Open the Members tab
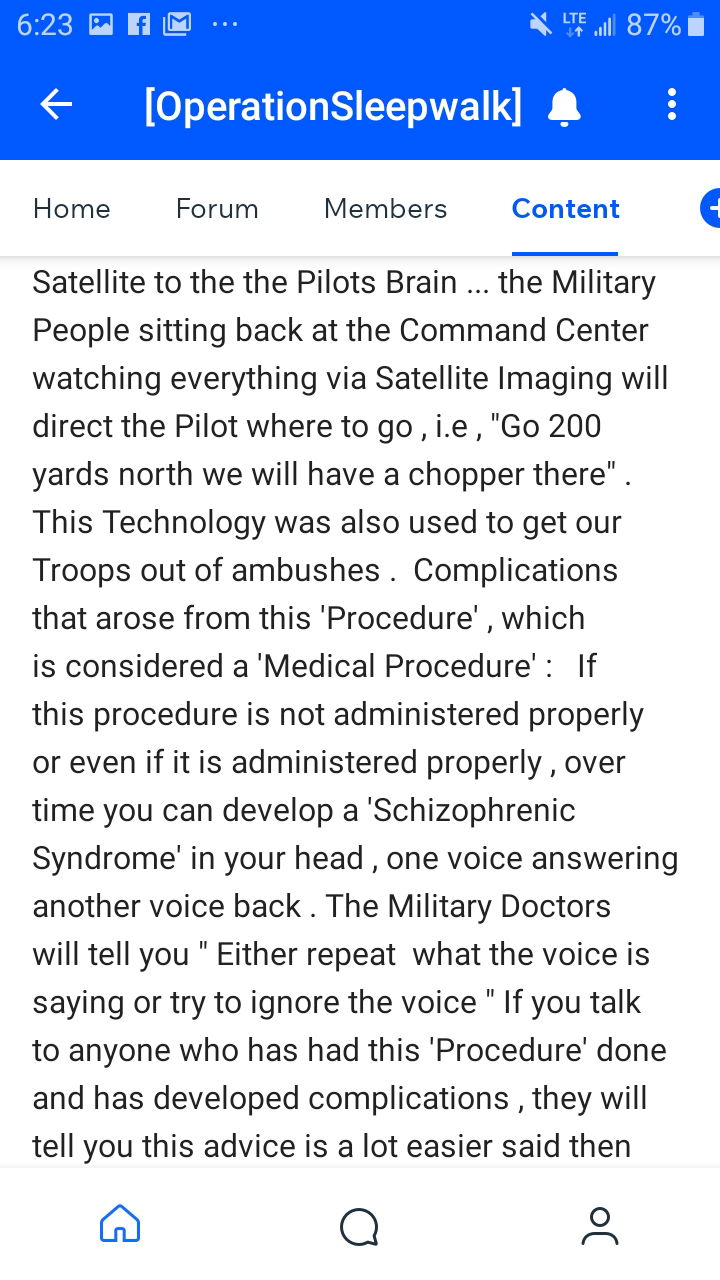 click(x=385, y=208)
